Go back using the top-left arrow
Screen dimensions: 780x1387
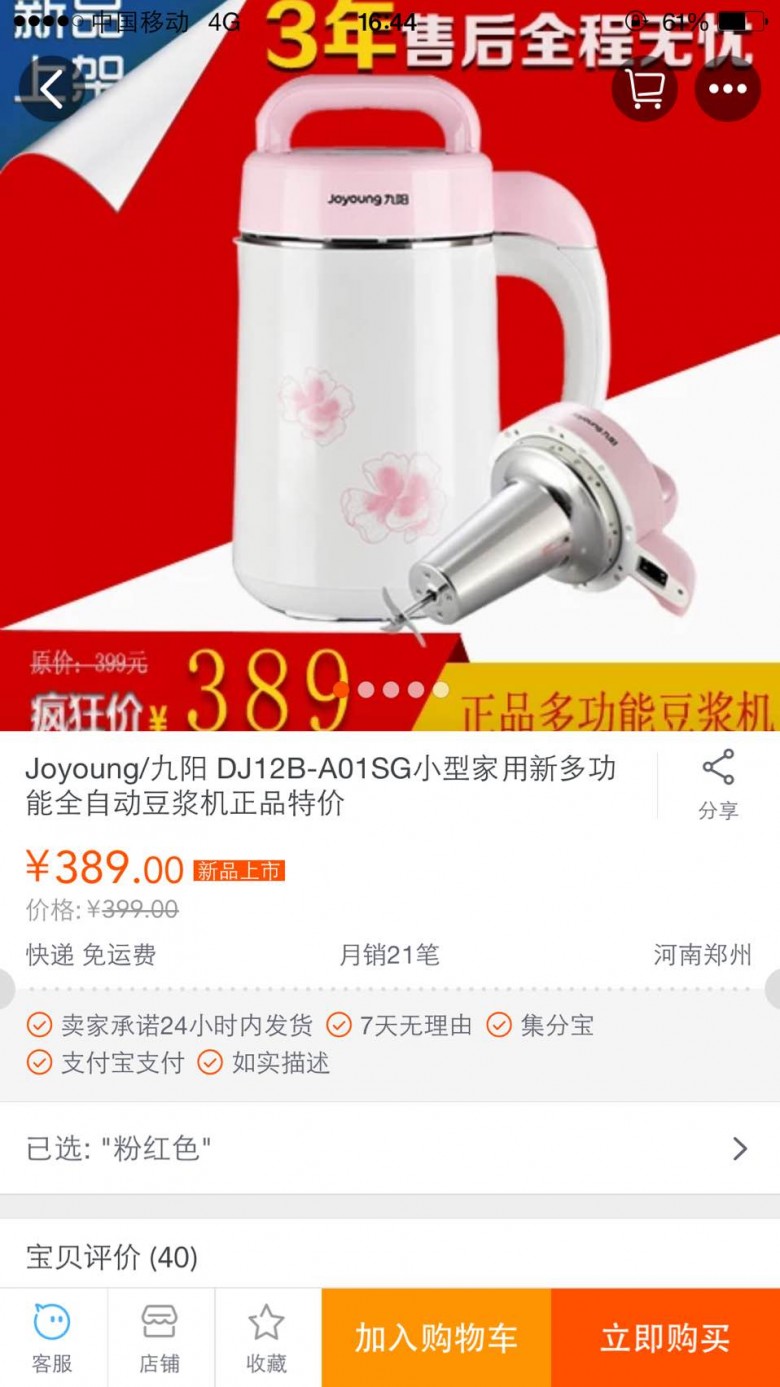[x=51, y=89]
